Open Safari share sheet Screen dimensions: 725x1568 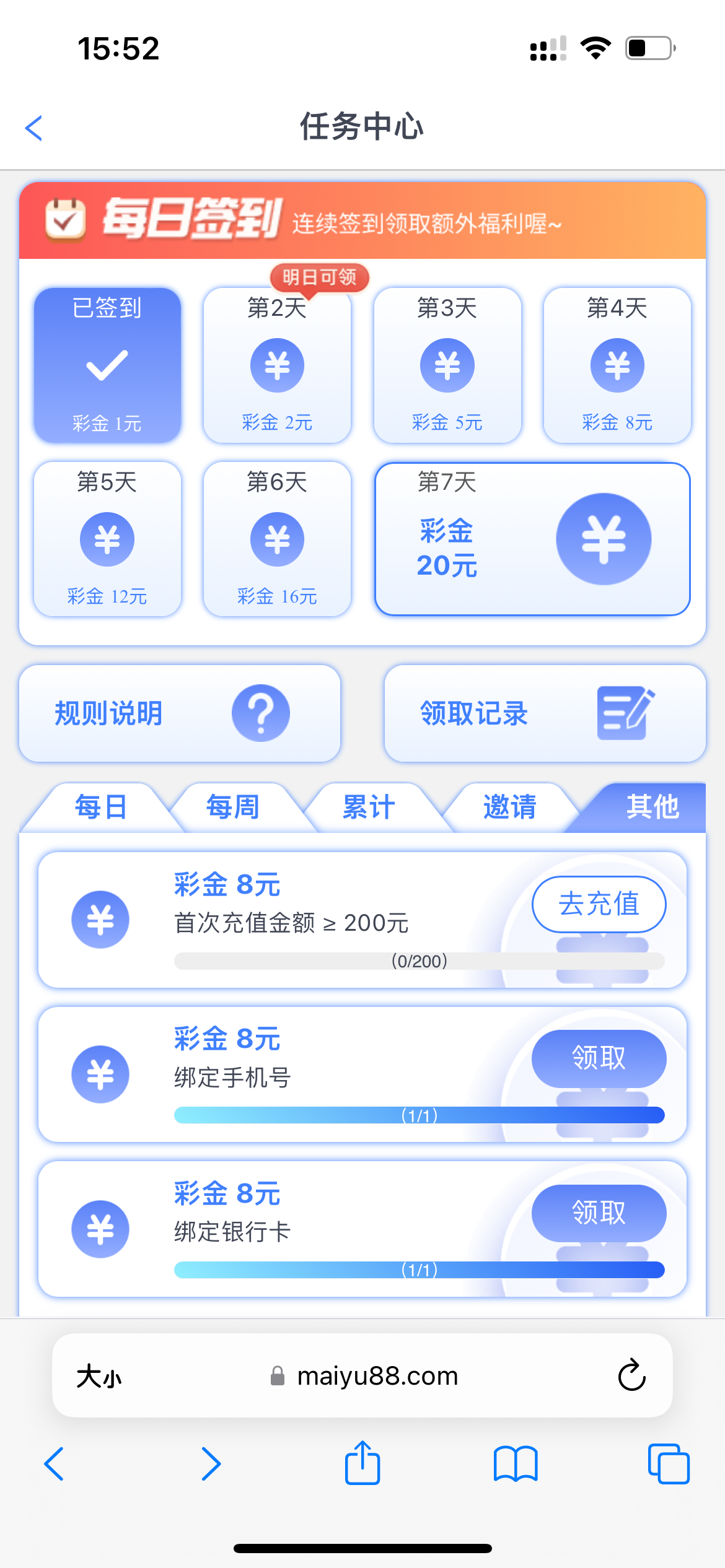pyautogui.click(x=362, y=1463)
